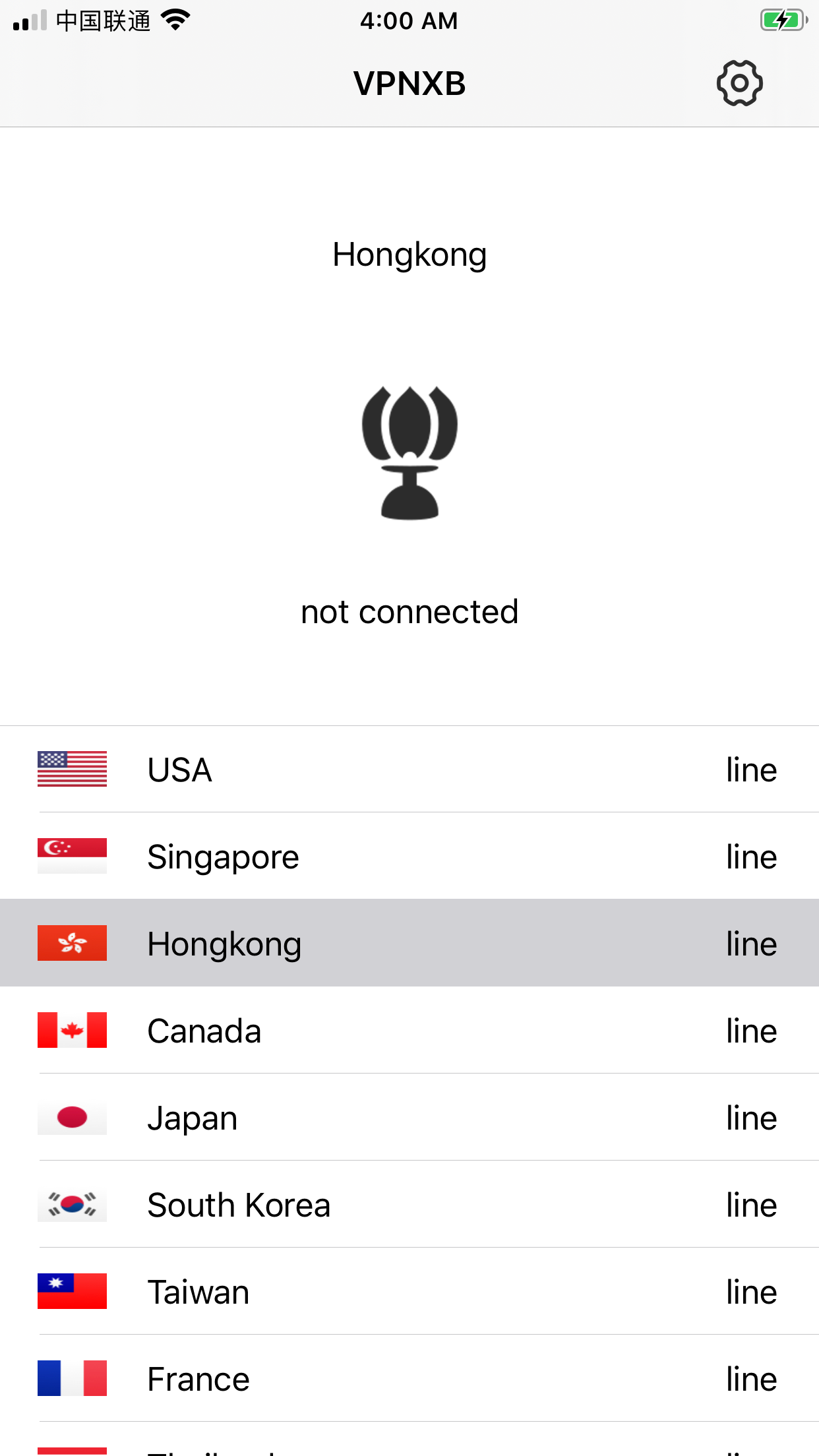Open the settings gear icon
This screenshot has height=1456, width=819.
tap(739, 83)
